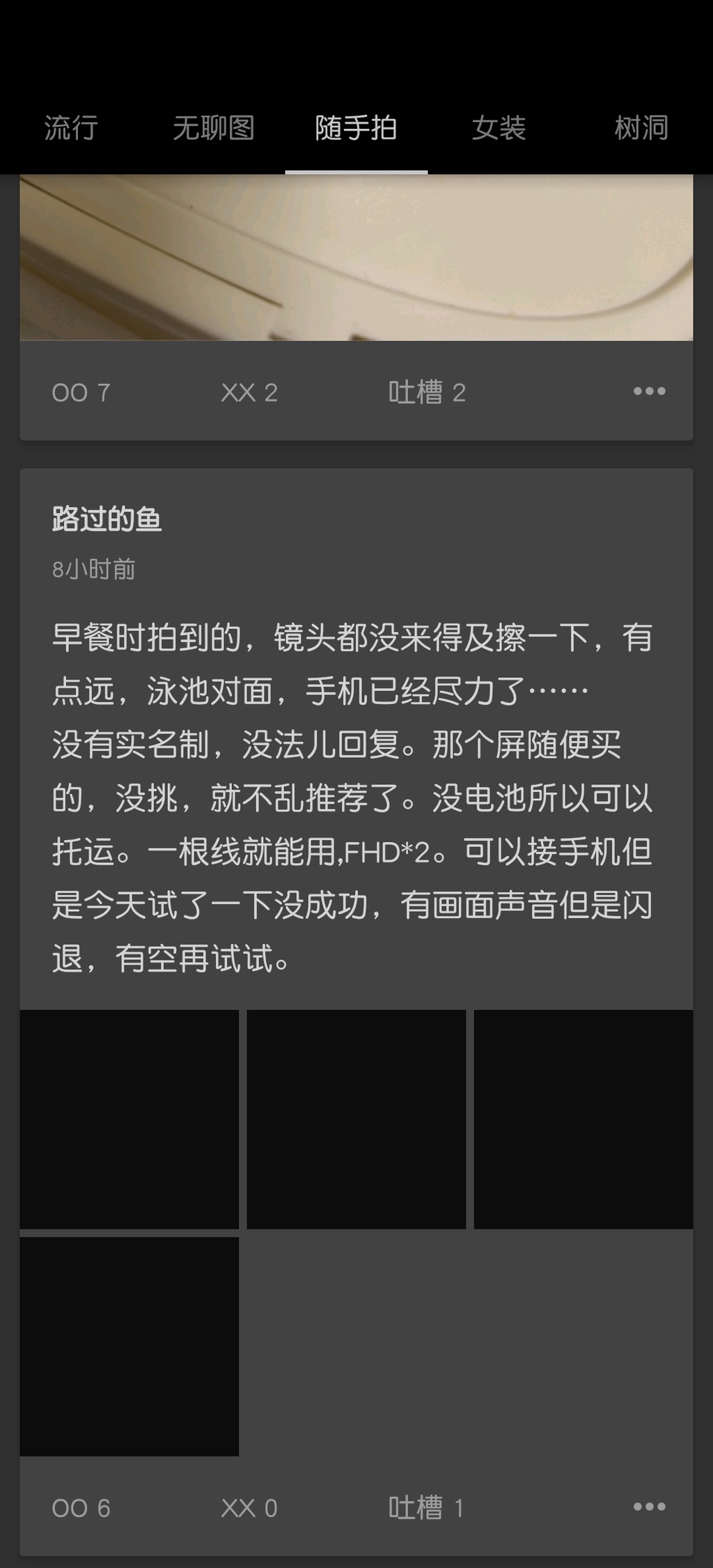Vote OO on 路过的鱼's post

[x=81, y=1508]
